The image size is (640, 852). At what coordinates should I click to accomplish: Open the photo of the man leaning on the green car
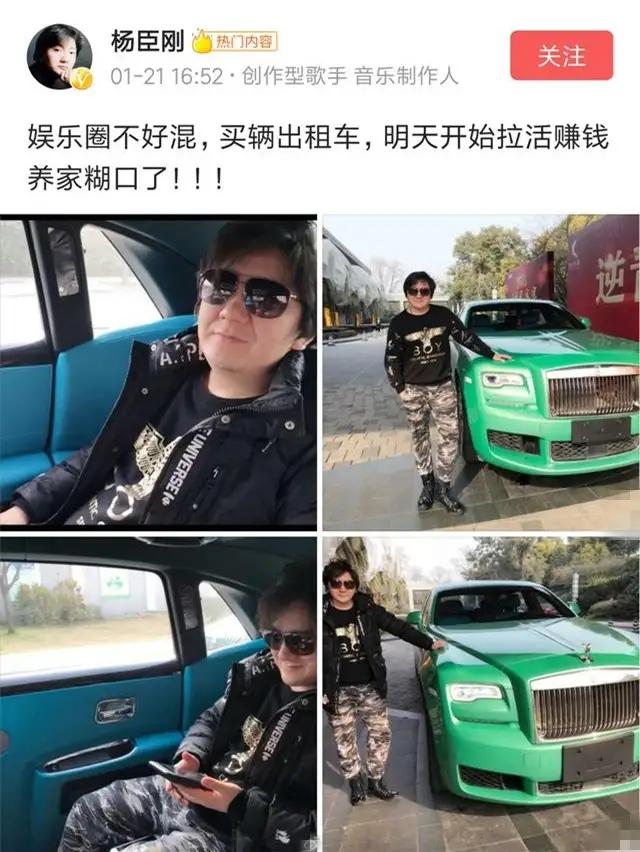[x=481, y=371]
